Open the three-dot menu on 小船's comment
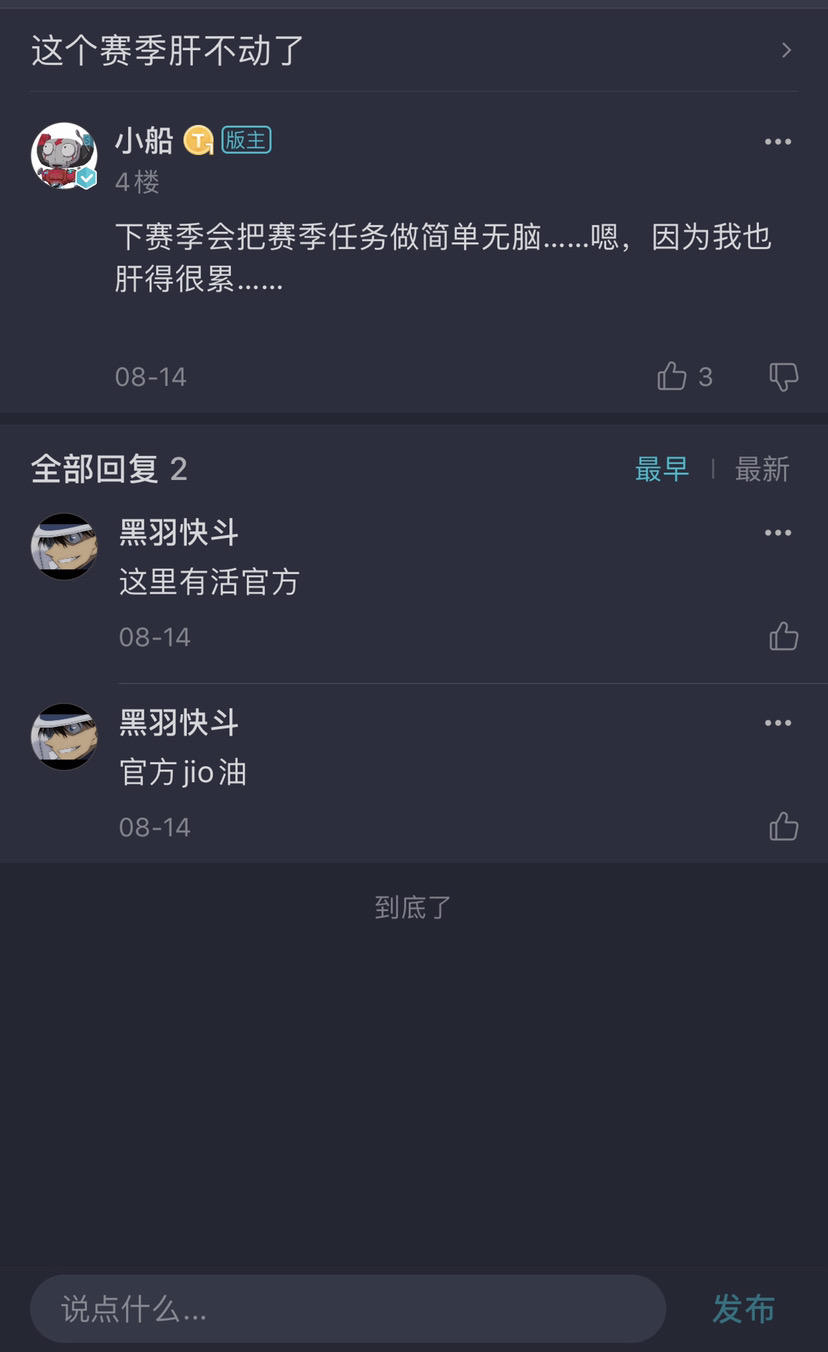This screenshot has width=828, height=1352. pos(778,141)
